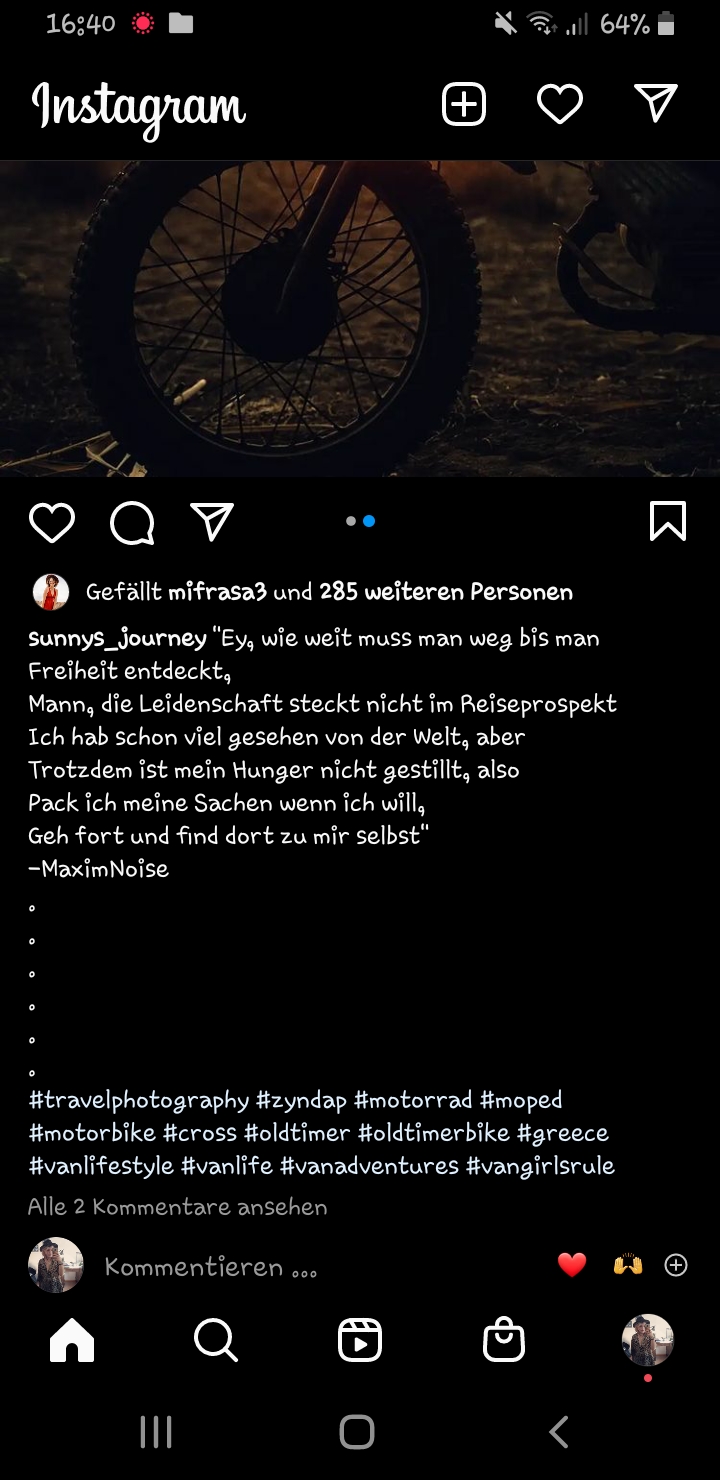Open mifrasa3's profile from the likes line
The width and height of the screenshot is (720, 1480).
217,592
